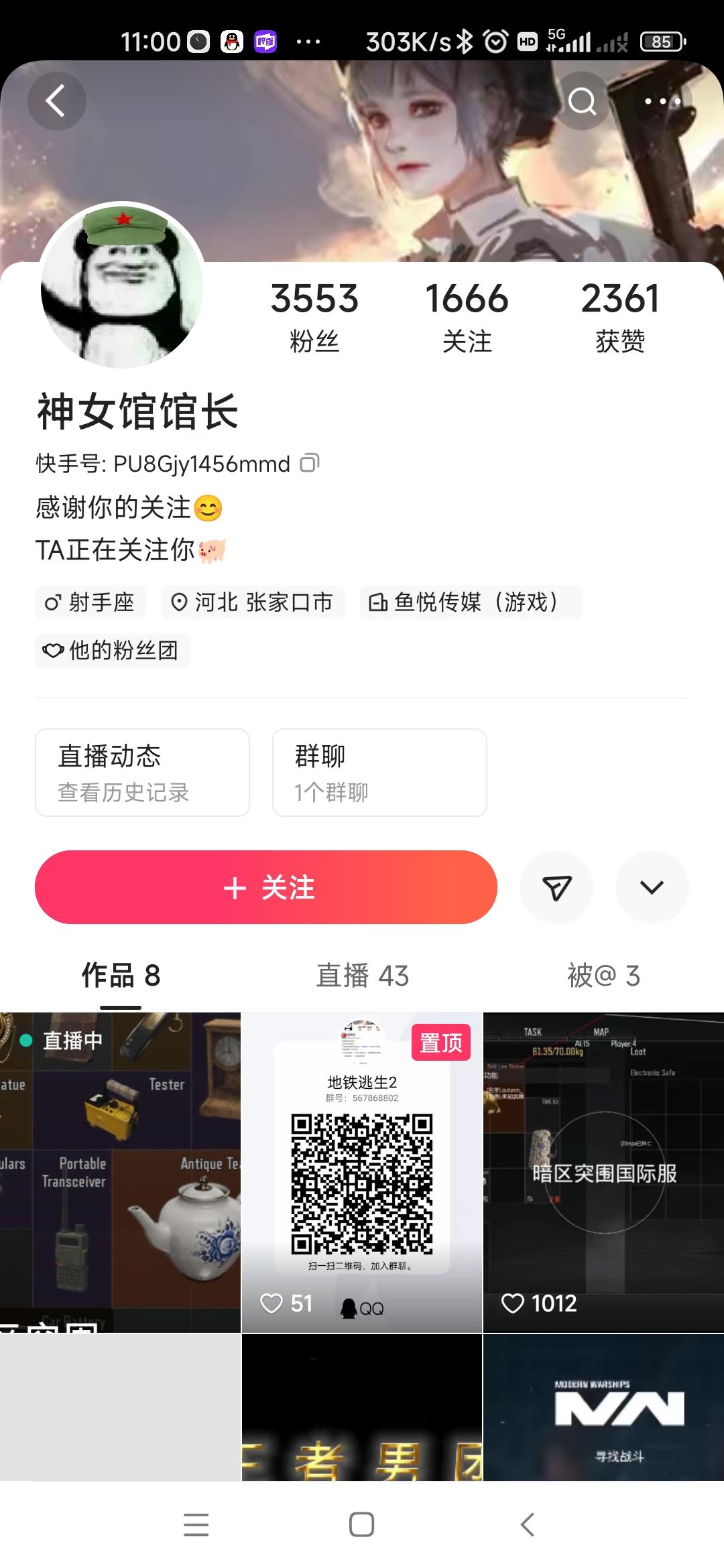The height and width of the screenshot is (1568, 724).
Task: Copy the 快手号 with the copy icon
Action: click(x=310, y=463)
